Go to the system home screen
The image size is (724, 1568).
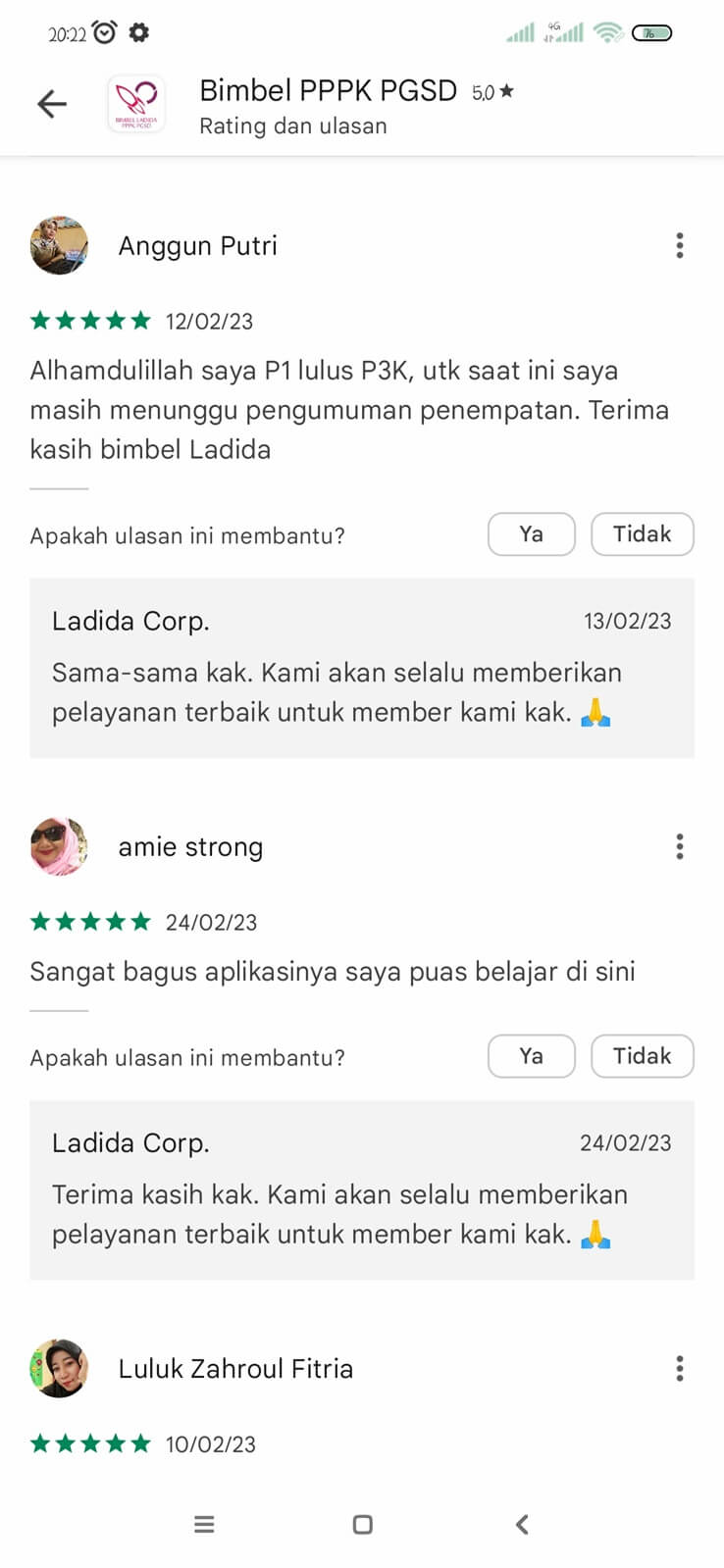pos(362,1524)
